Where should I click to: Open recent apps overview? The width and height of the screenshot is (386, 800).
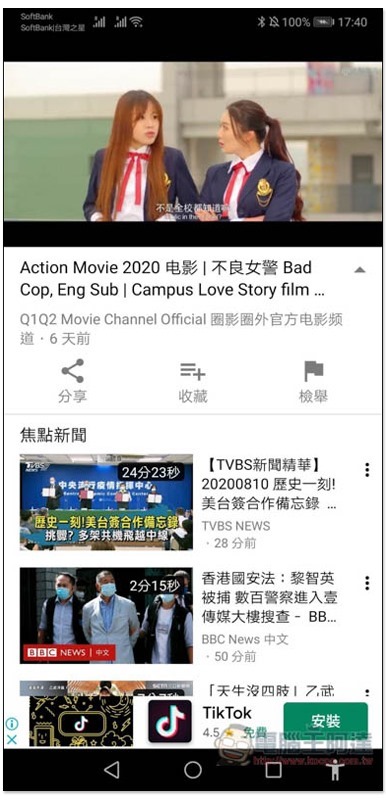[273, 770]
